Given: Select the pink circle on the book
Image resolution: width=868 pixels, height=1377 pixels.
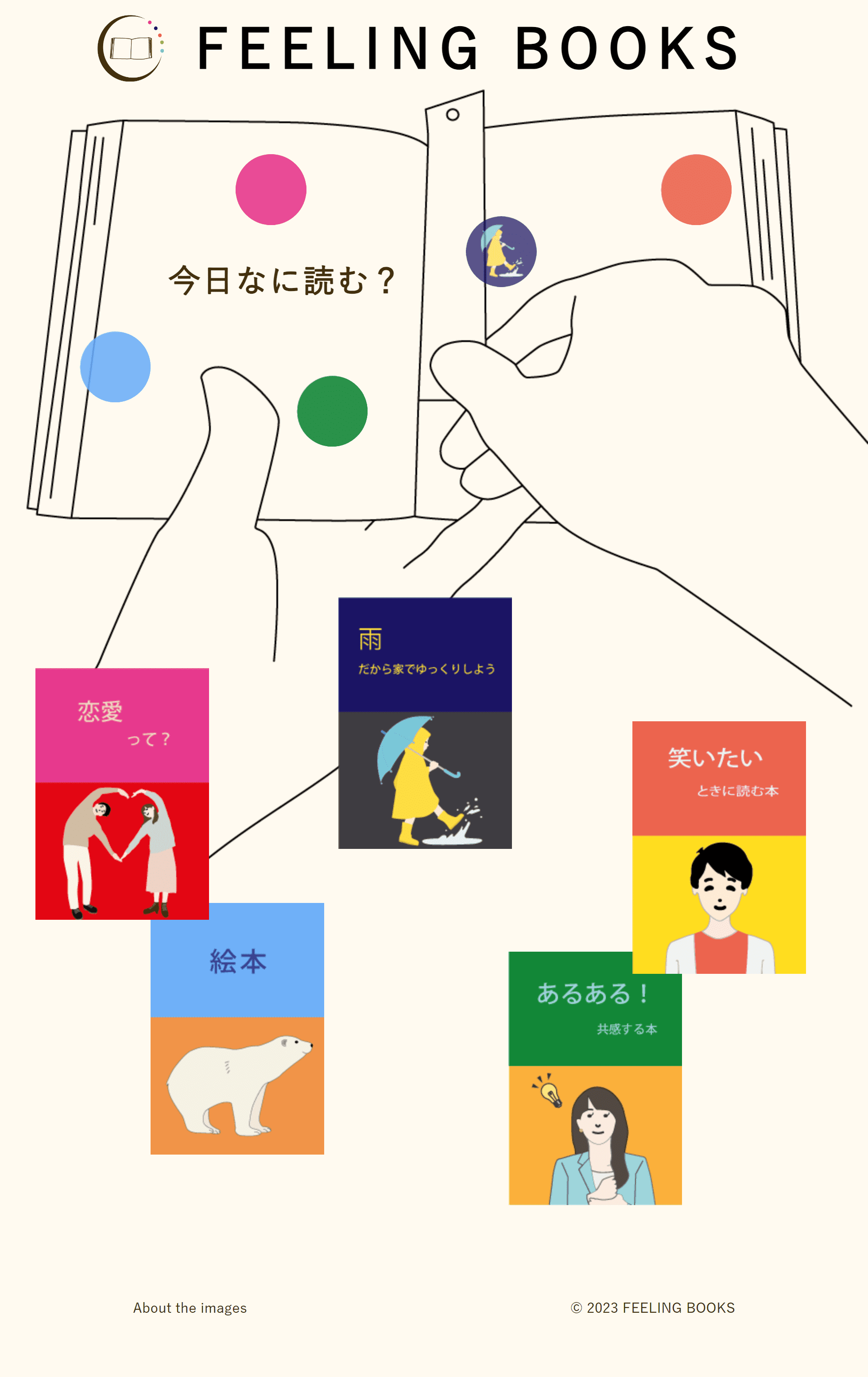Looking at the screenshot, I should (x=271, y=189).
